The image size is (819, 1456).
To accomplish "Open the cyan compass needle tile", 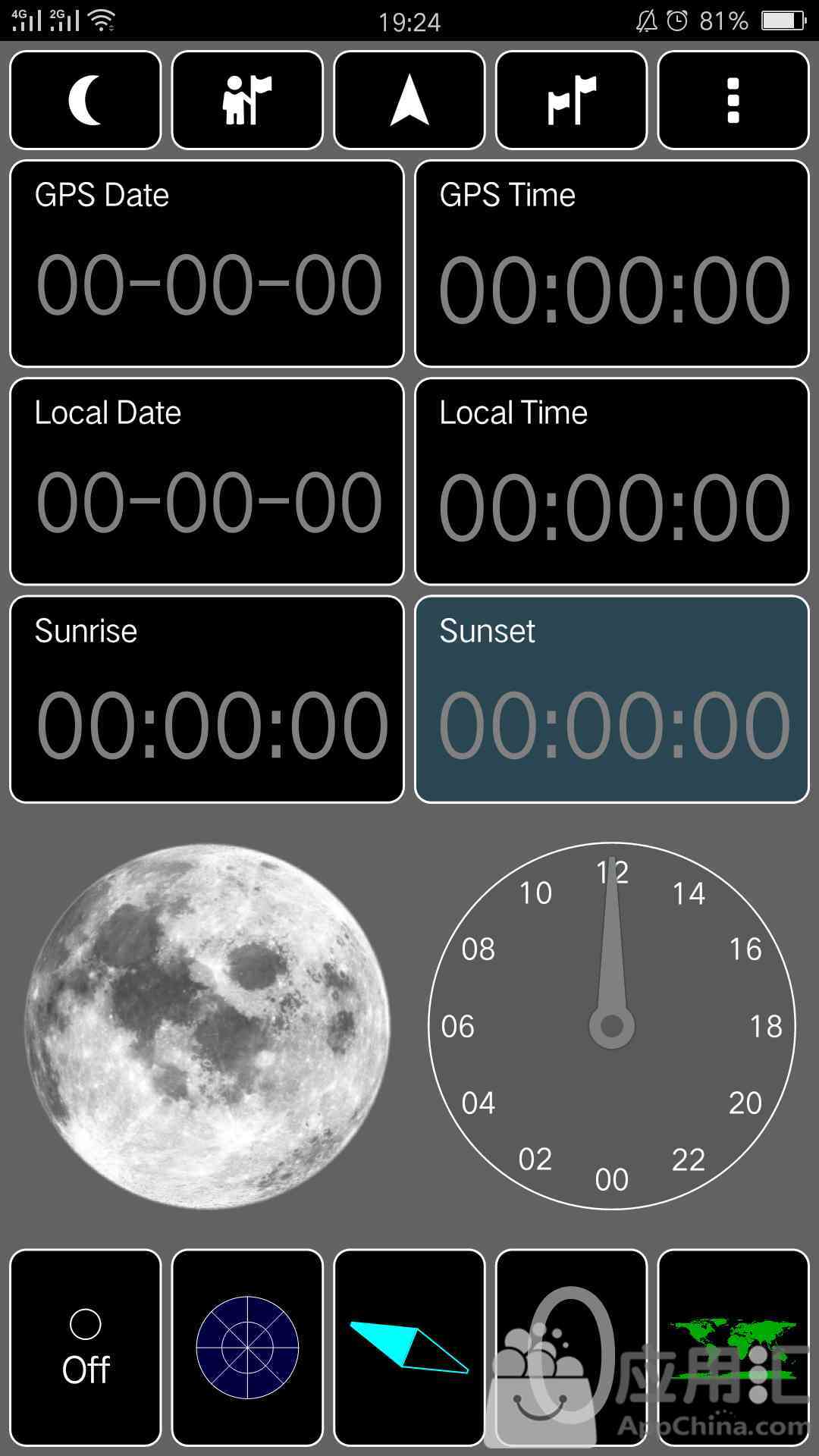I will pos(409,1348).
